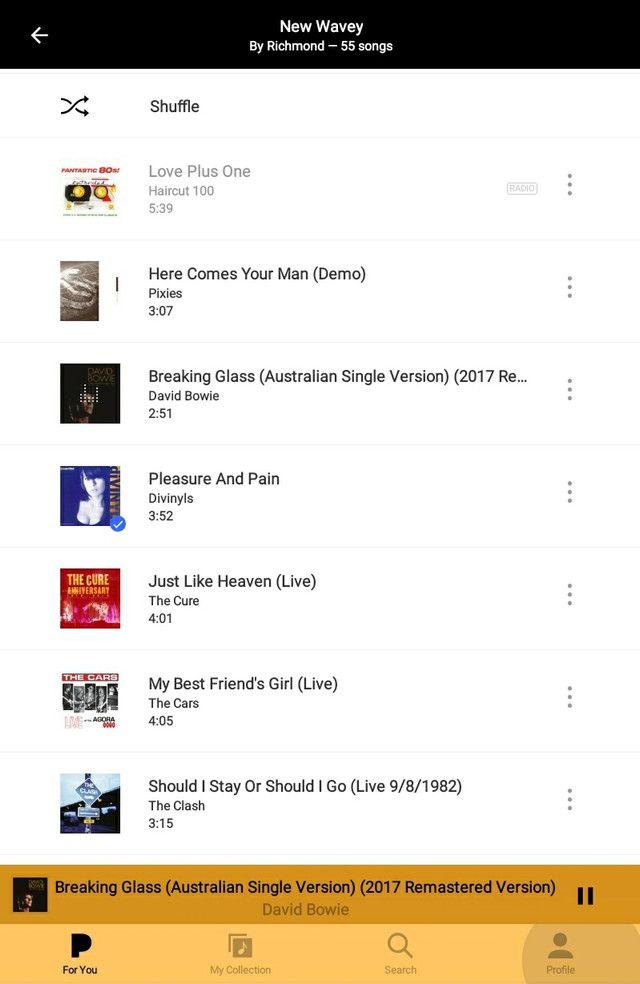Play Just Like Heaven (Live)

click(232, 582)
